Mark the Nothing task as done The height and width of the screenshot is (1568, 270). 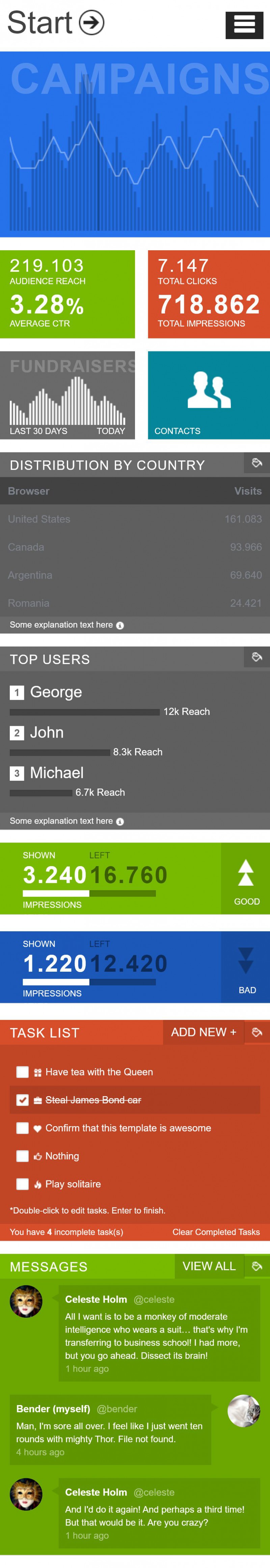click(x=23, y=1156)
